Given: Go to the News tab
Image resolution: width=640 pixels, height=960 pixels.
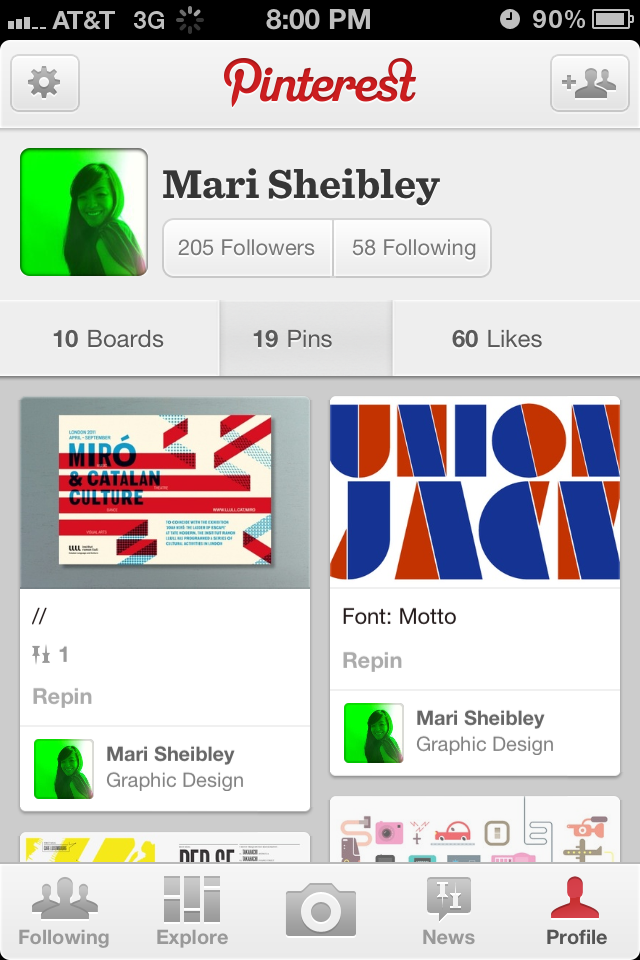Looking at the screenshot, I should (x=448, y=910).
